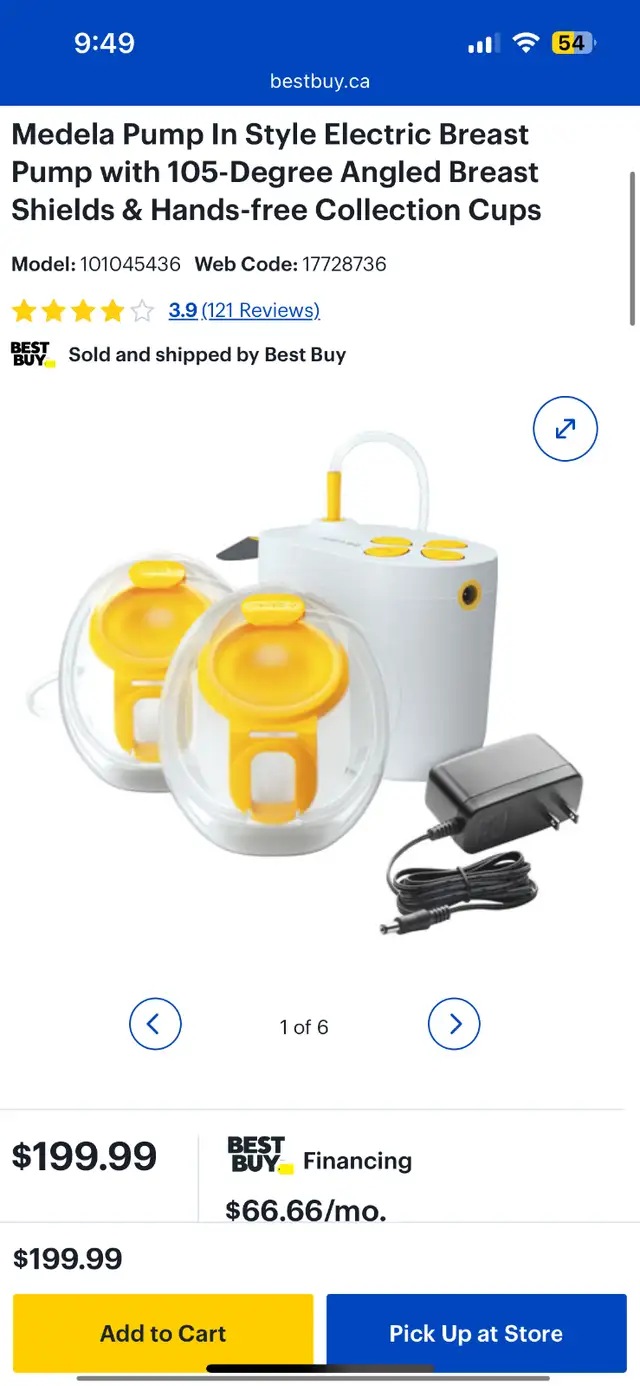Go to the next product image

(x=454, y=1024)
